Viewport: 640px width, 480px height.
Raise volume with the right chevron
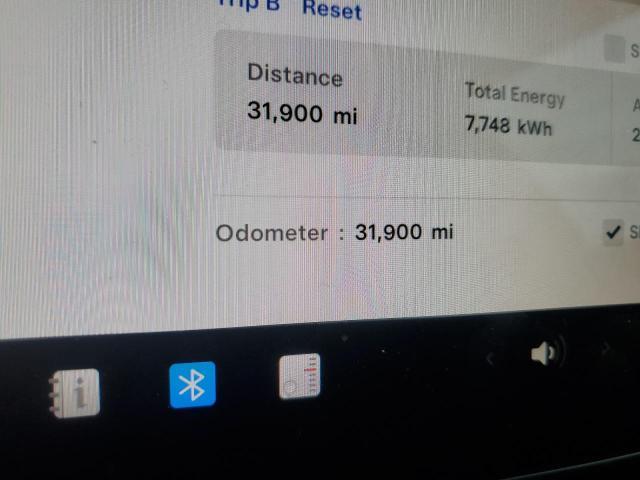604,349
